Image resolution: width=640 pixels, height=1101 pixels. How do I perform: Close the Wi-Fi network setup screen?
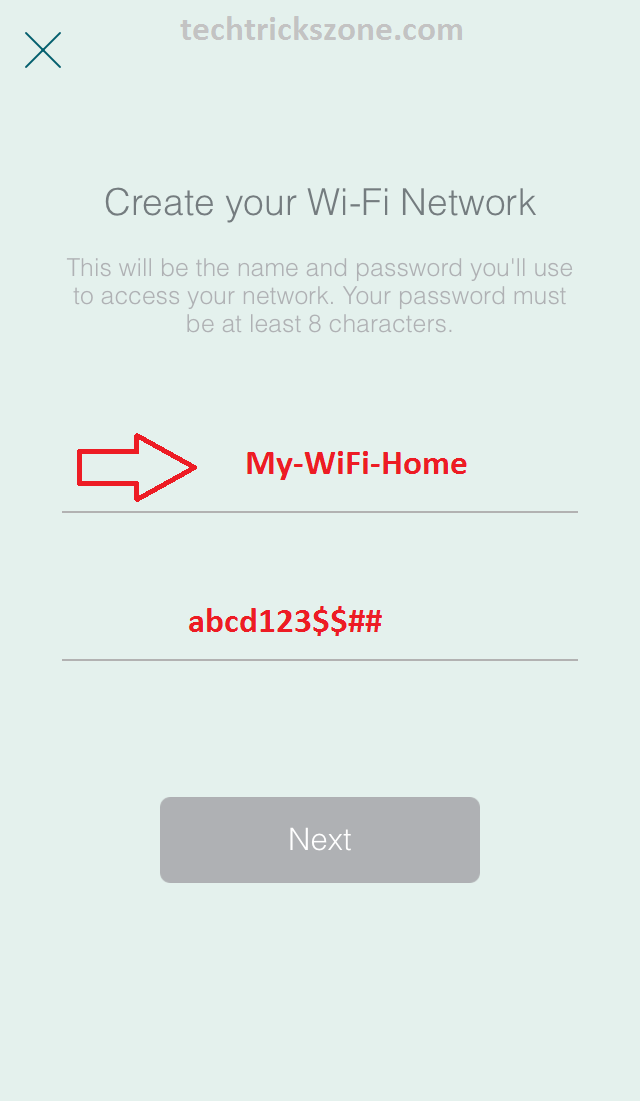[x=43, y=50]
